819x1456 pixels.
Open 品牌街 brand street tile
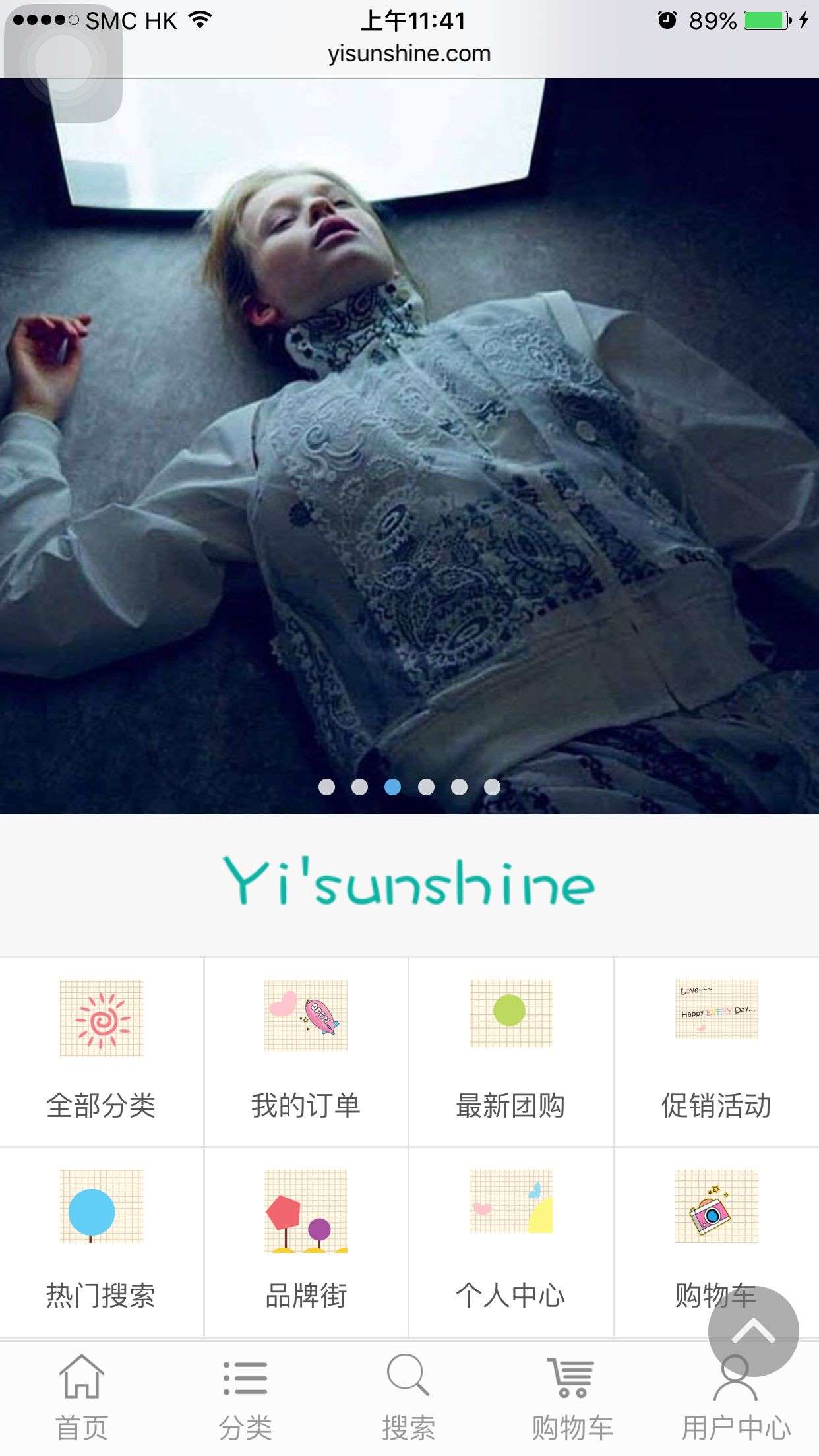tap(306, 1241)
